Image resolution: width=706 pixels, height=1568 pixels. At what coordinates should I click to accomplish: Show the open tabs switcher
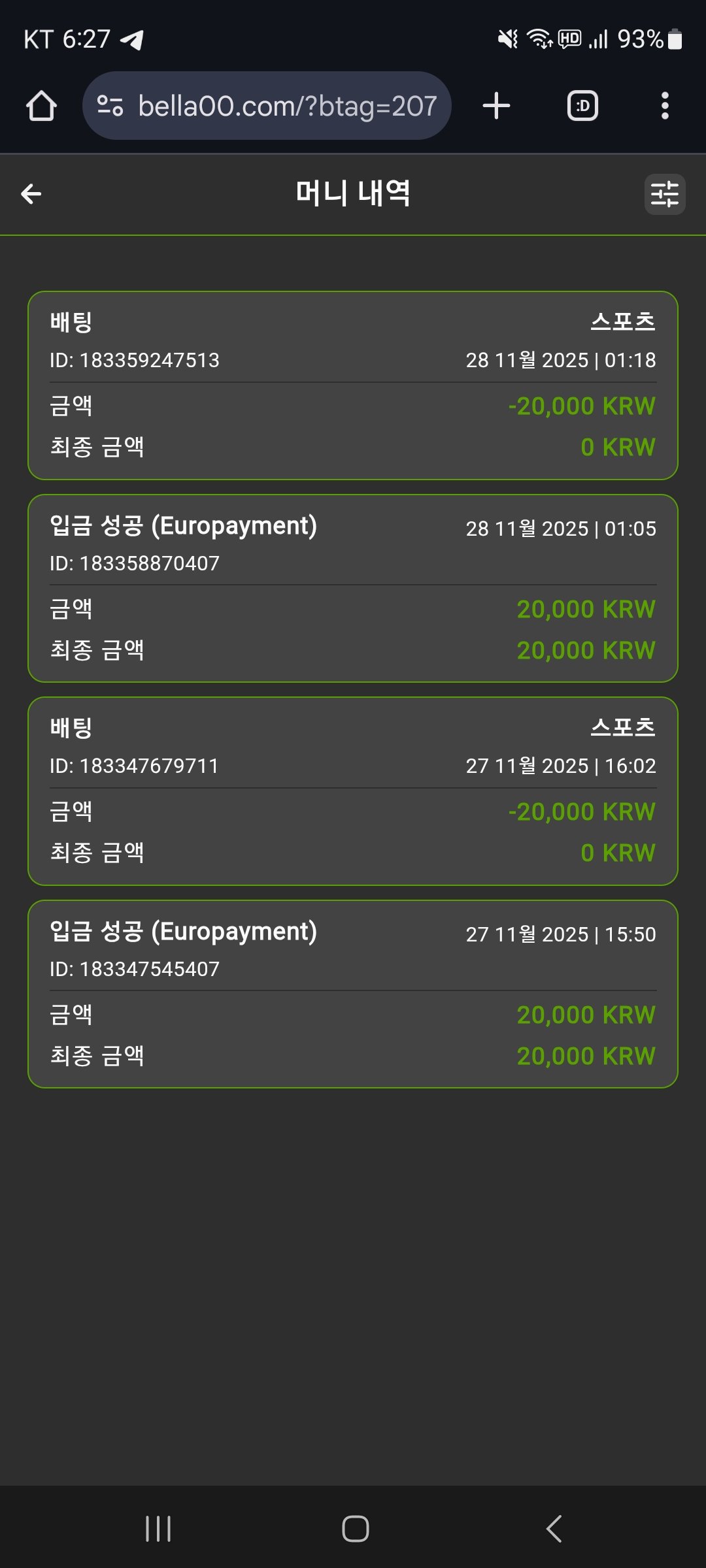click(582, 106)
